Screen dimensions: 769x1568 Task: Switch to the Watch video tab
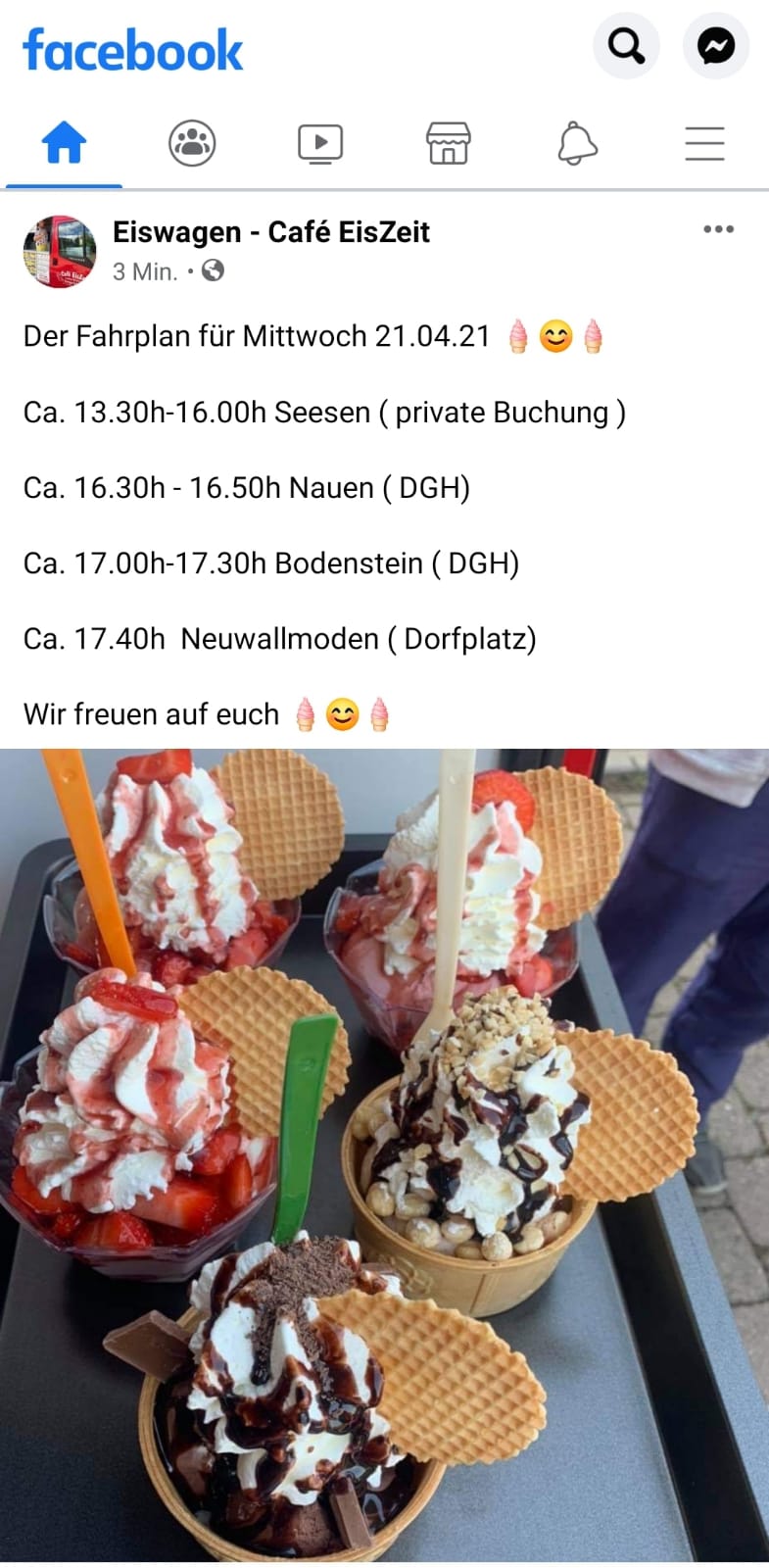320,144
